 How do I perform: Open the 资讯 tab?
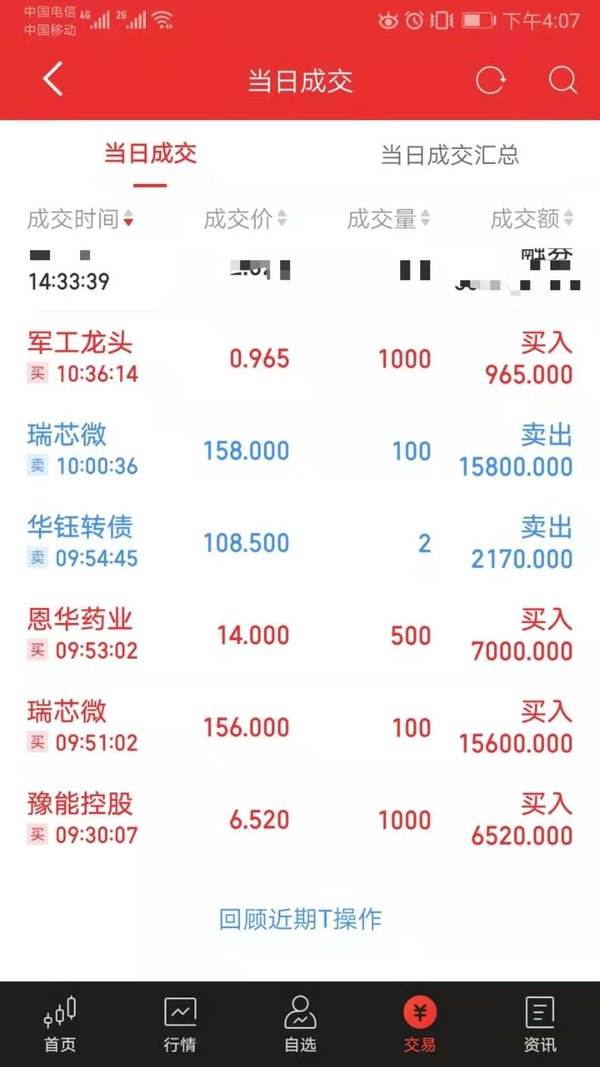pyautogui.click(x=540, y=1024)
